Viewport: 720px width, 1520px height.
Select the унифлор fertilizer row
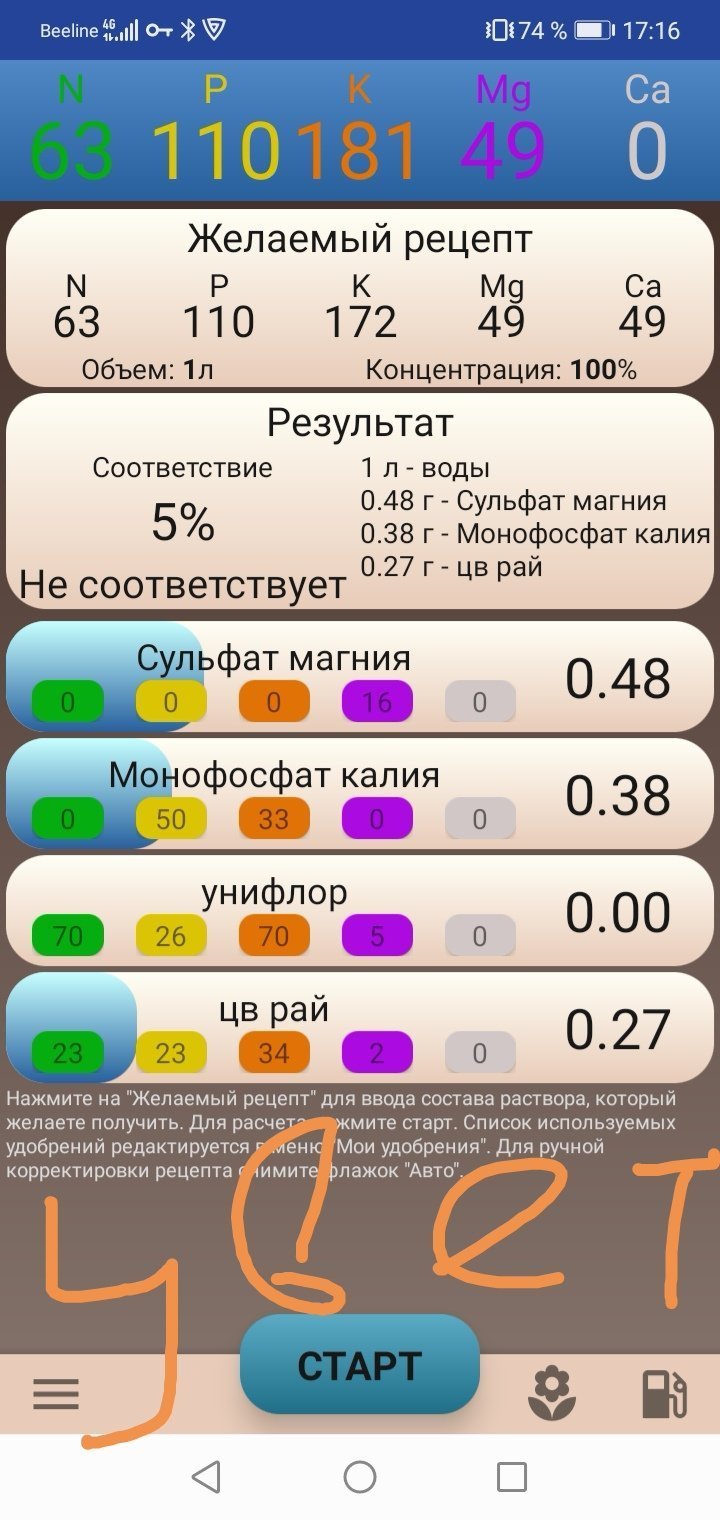click(360, 911)
